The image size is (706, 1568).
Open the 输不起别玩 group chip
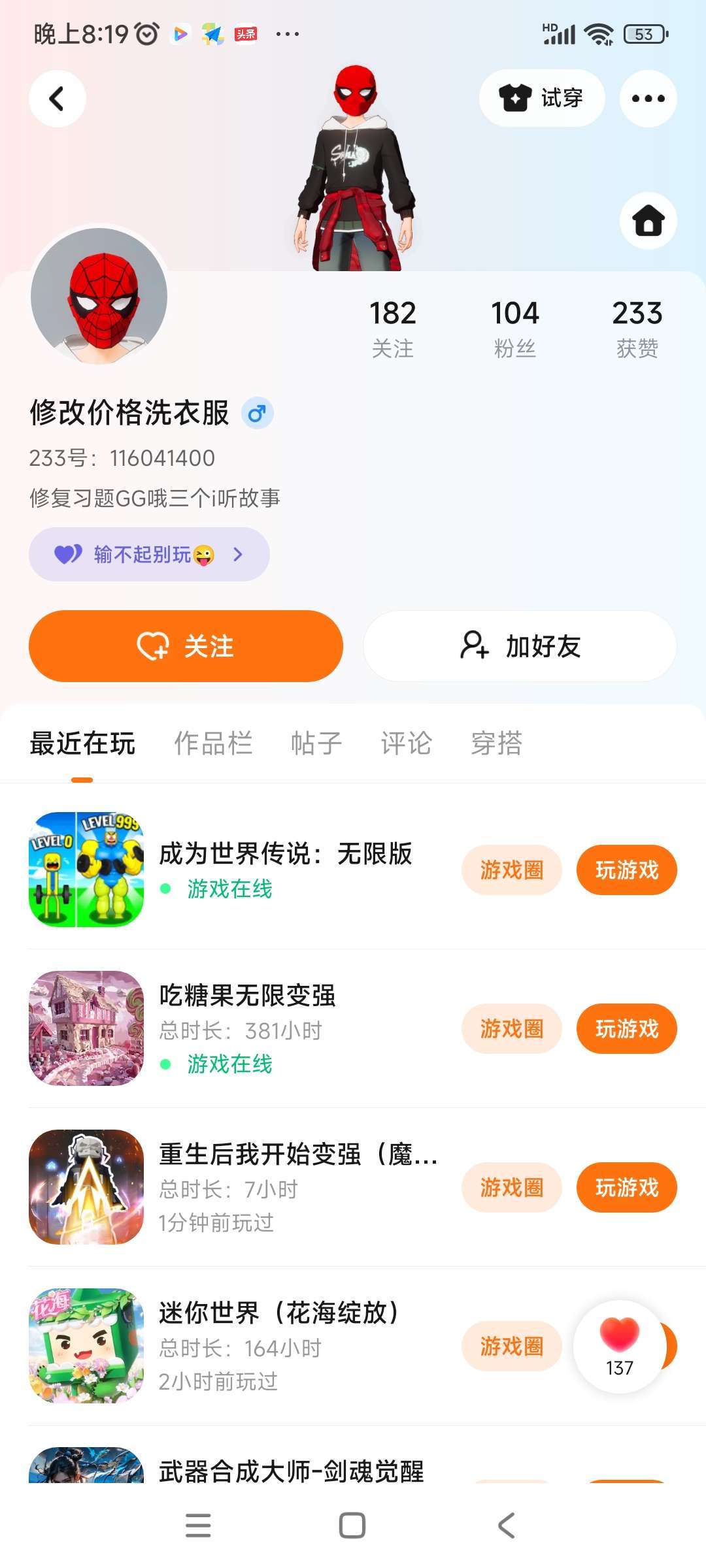[149, 555]
